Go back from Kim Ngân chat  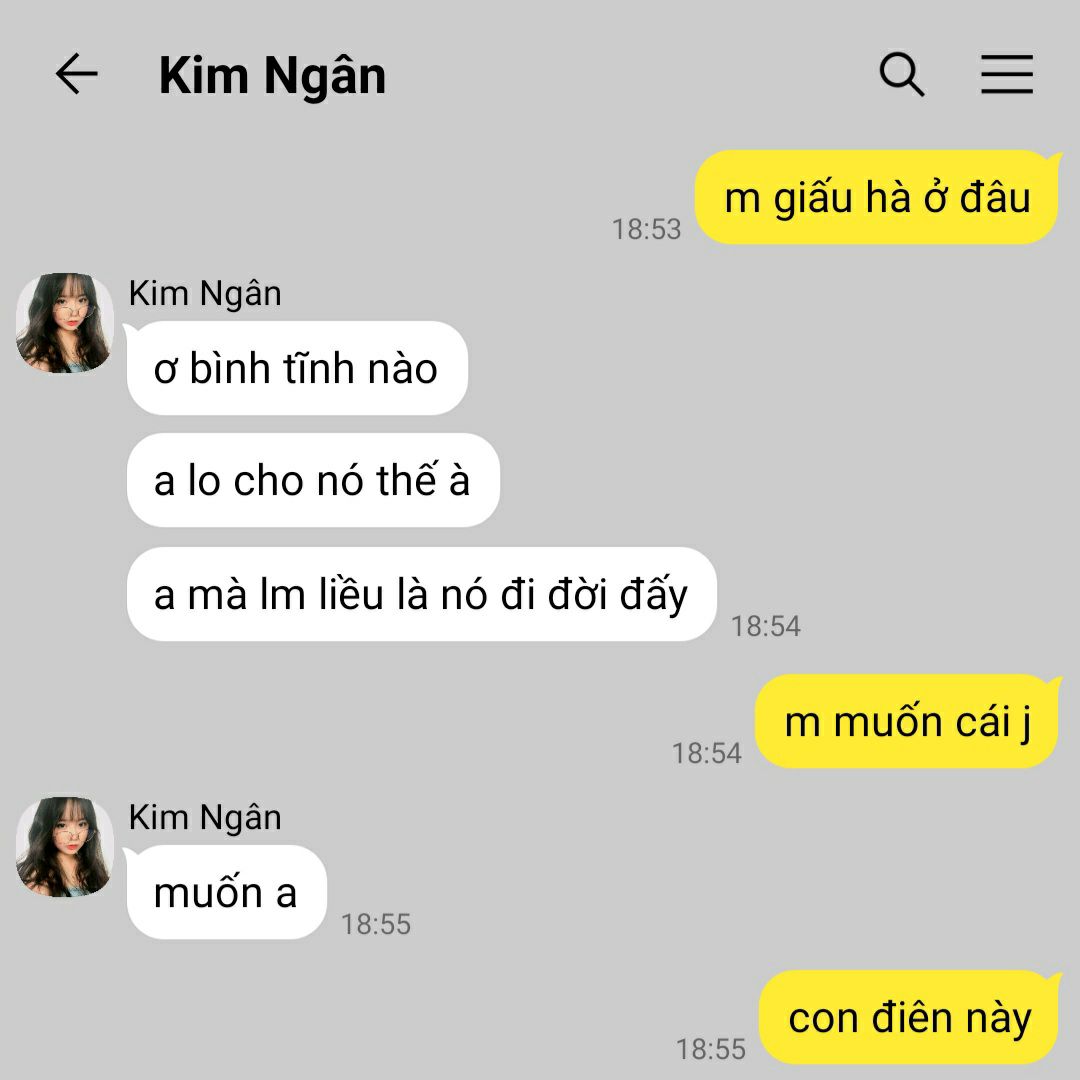click(76, 75)
